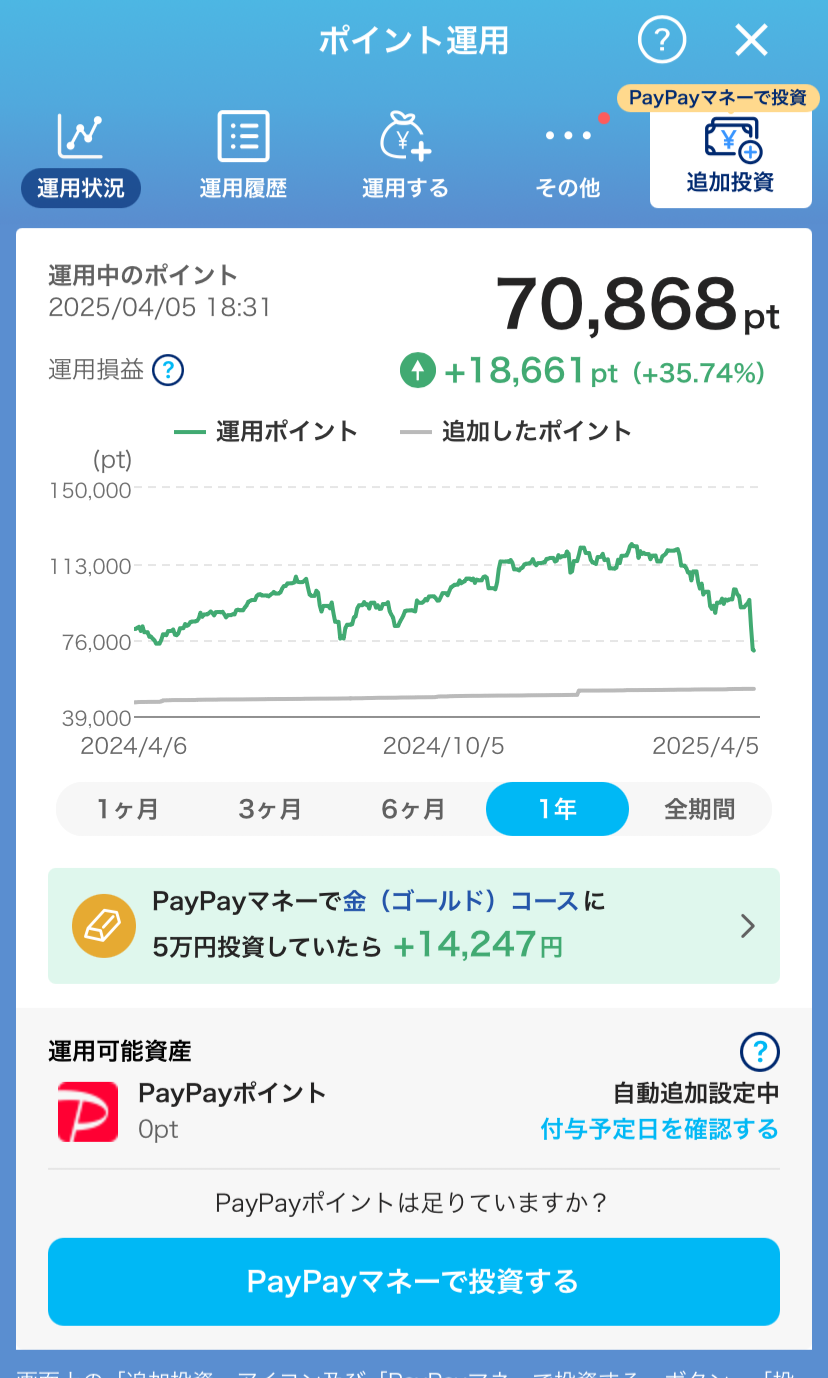Image resolution: width=828 pixels, height=1378 pixels.
Task: Select the 1ヶ月 chart period
Action: [x=128, y=809]
